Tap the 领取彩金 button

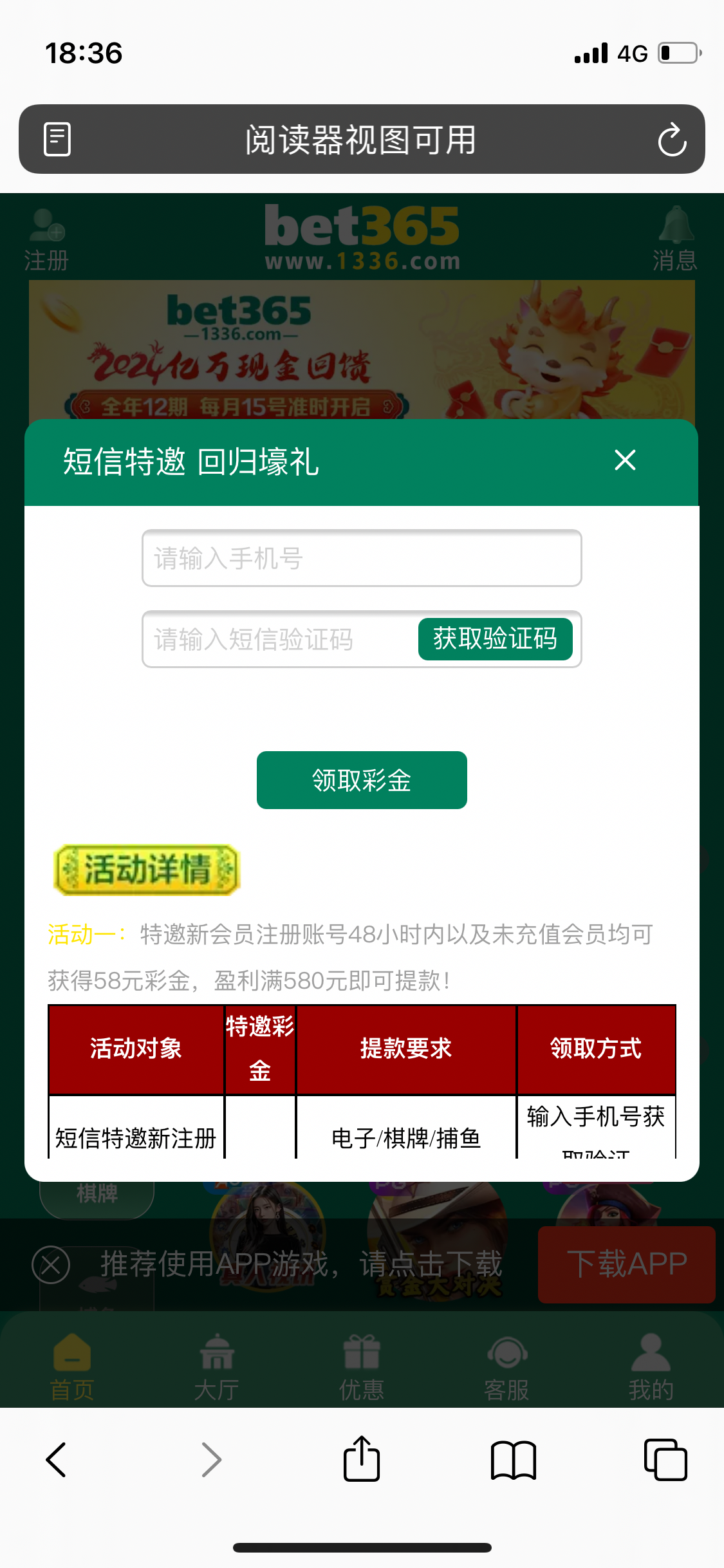tap(362, 780)
